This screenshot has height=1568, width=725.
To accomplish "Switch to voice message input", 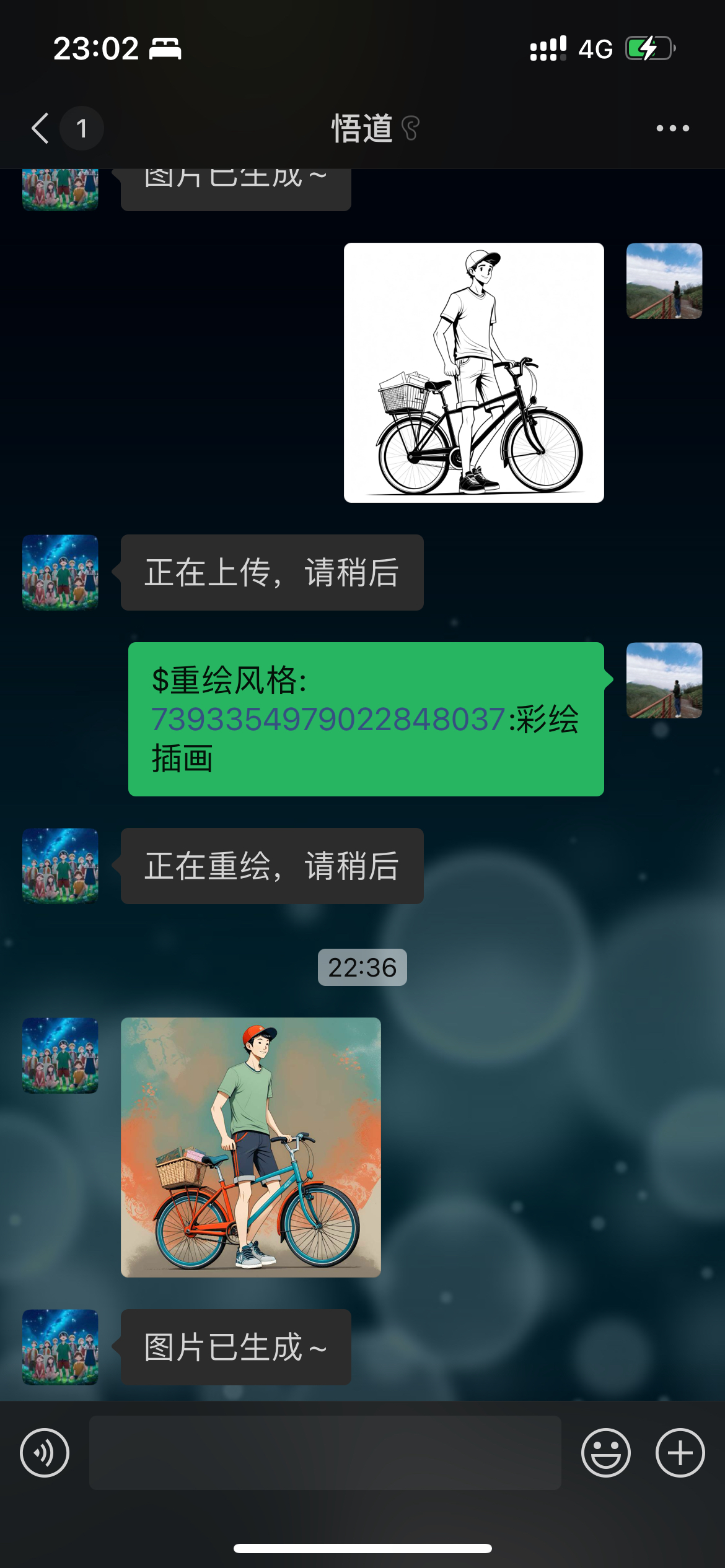I will pyautogui.click(x=45, y=1453).
